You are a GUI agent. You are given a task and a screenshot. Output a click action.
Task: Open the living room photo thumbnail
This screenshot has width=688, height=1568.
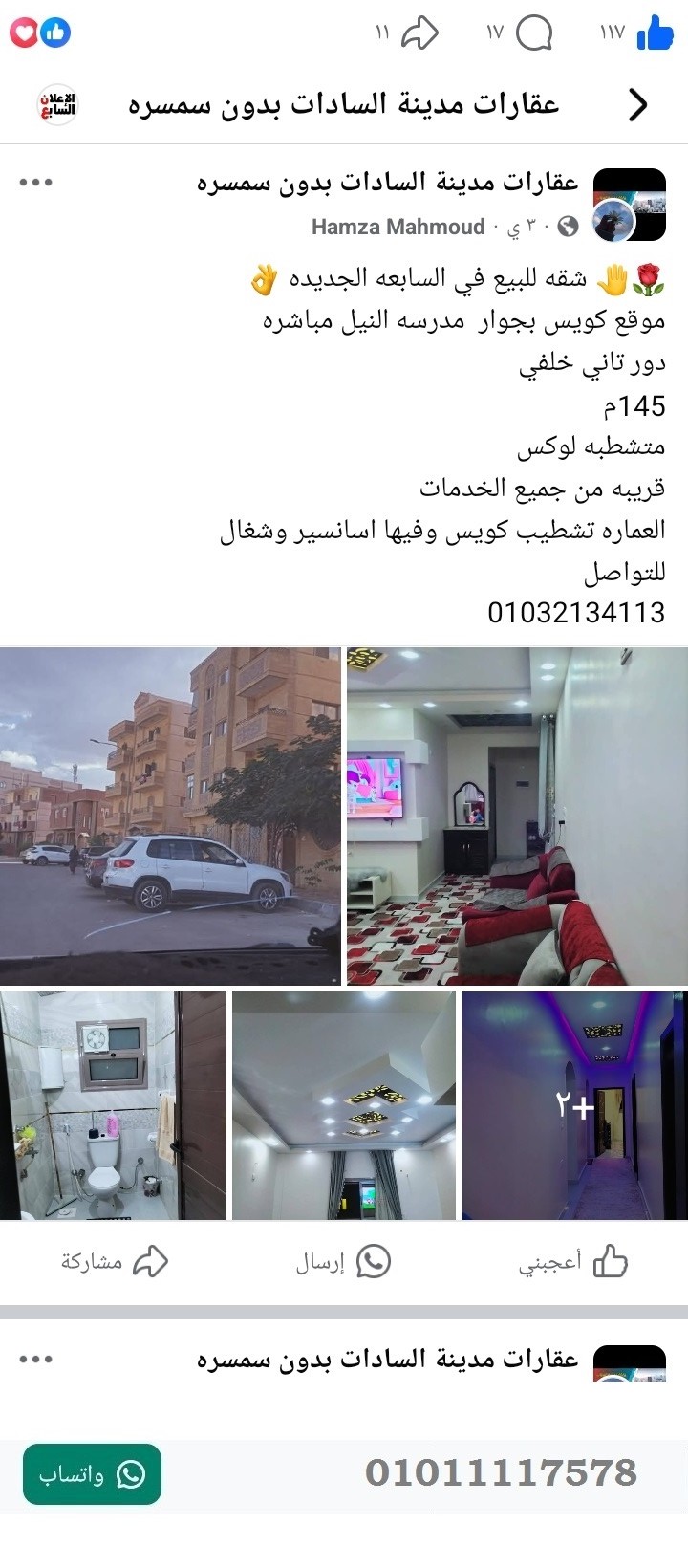point(517,816)
